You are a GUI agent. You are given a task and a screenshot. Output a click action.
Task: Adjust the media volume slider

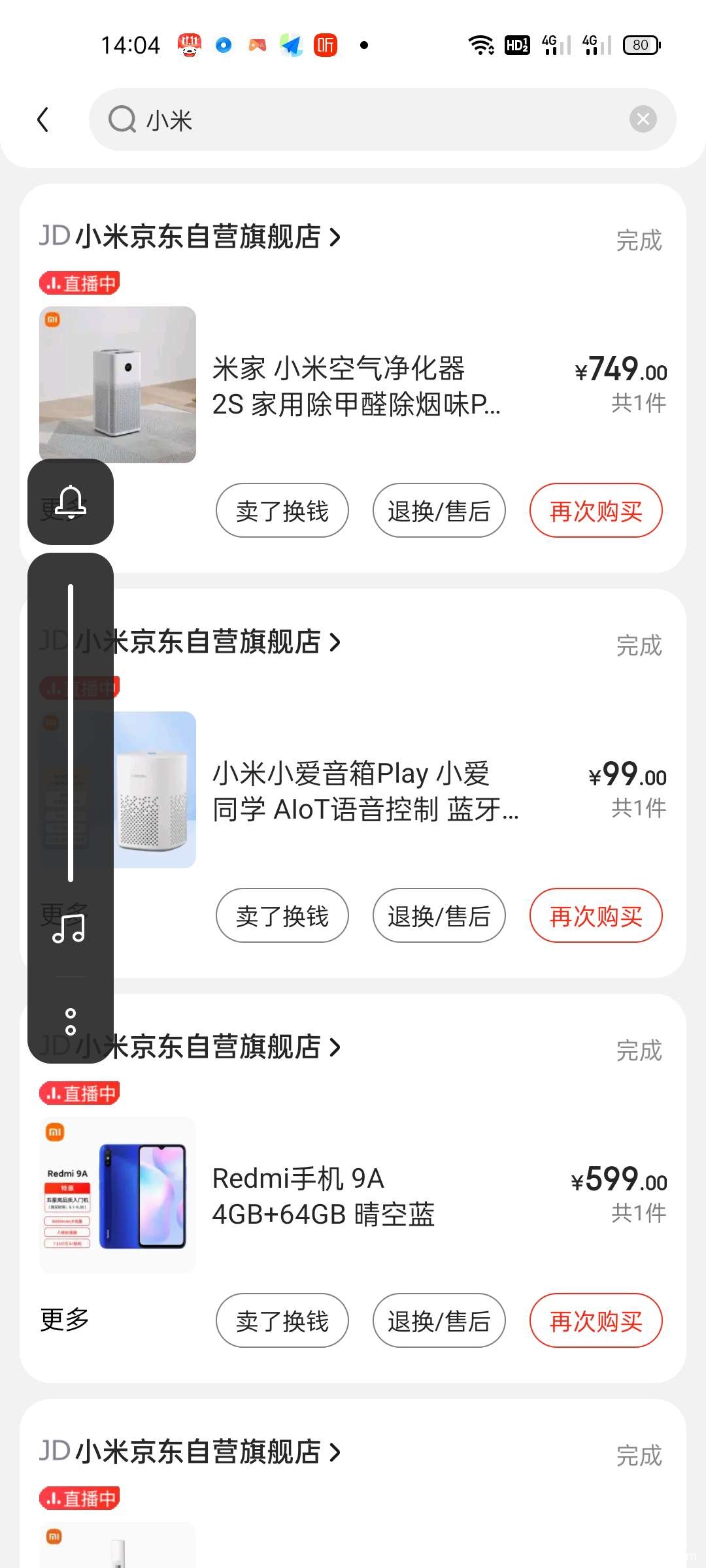(x=71, y=732)
